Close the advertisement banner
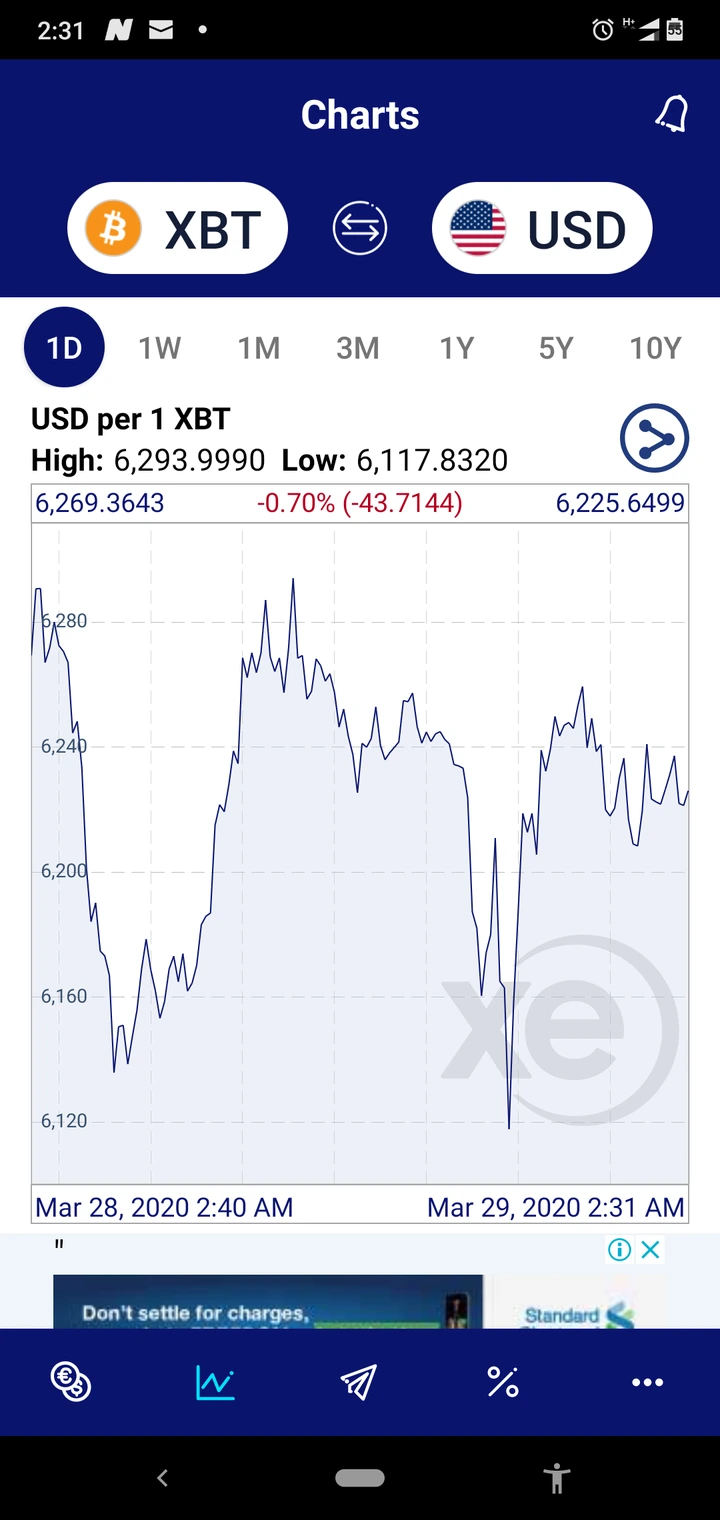The image size is (720, 1520). pos(651,1249)
